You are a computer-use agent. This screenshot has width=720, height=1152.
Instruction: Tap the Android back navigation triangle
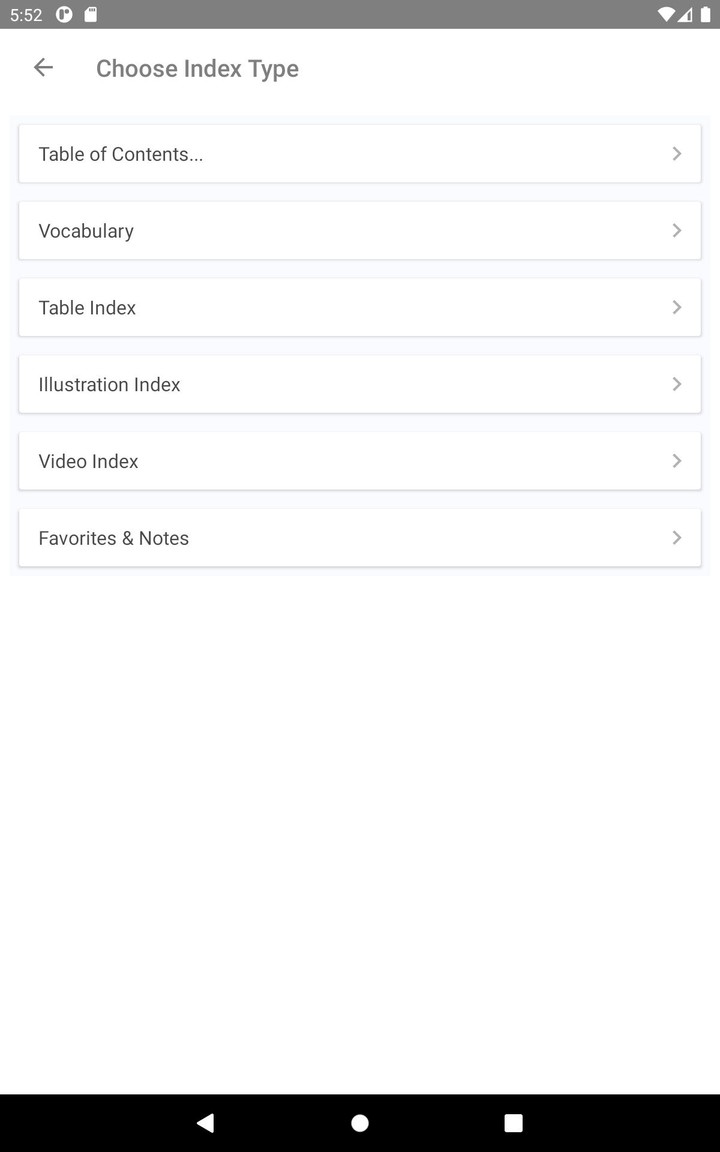coord(205,1122)
